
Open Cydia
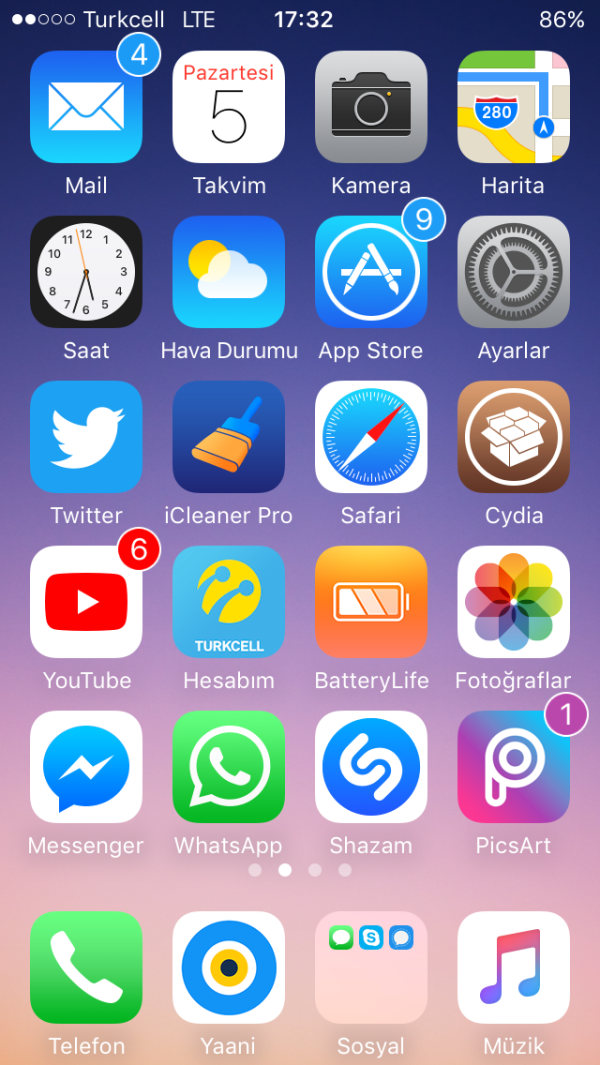(513, 437)
